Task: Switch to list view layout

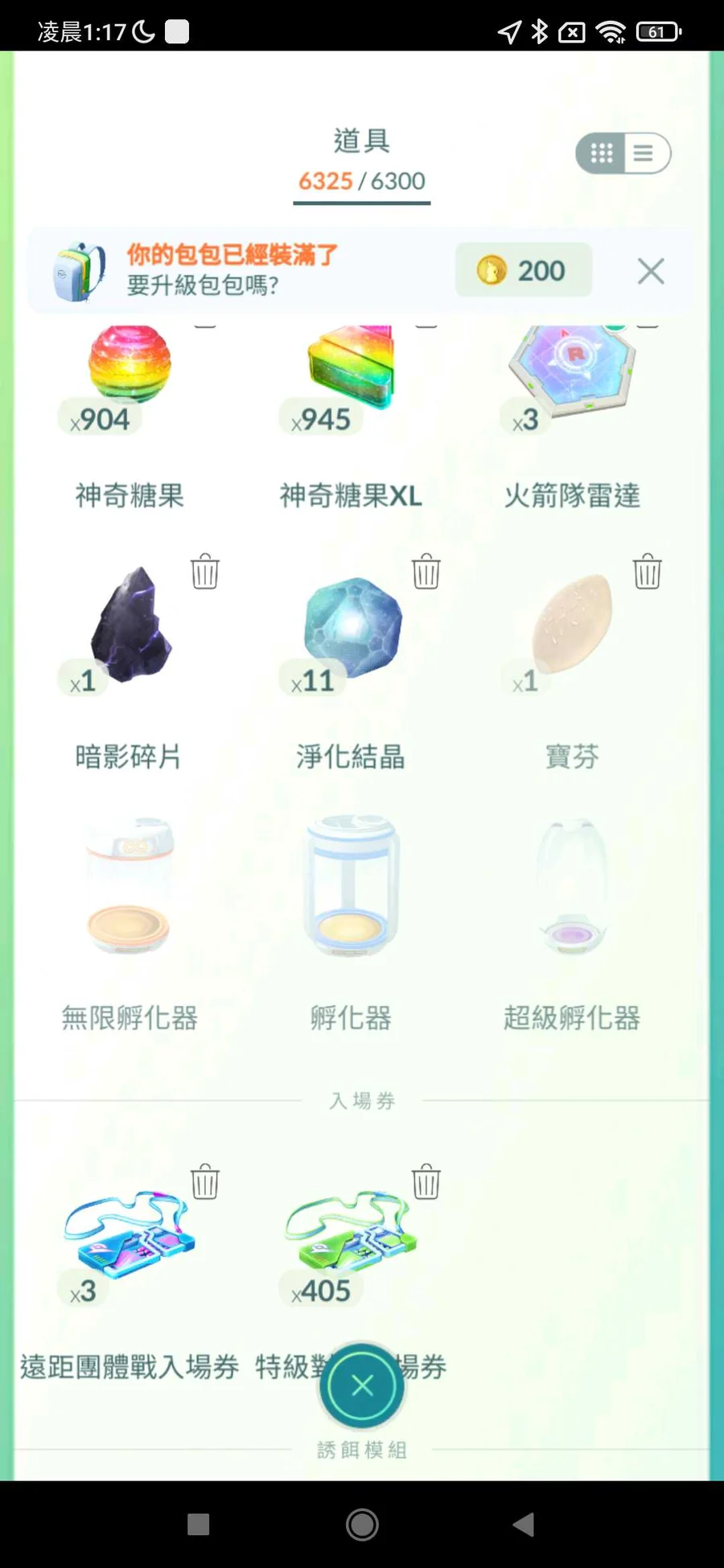Action: [x=644, y=154]
